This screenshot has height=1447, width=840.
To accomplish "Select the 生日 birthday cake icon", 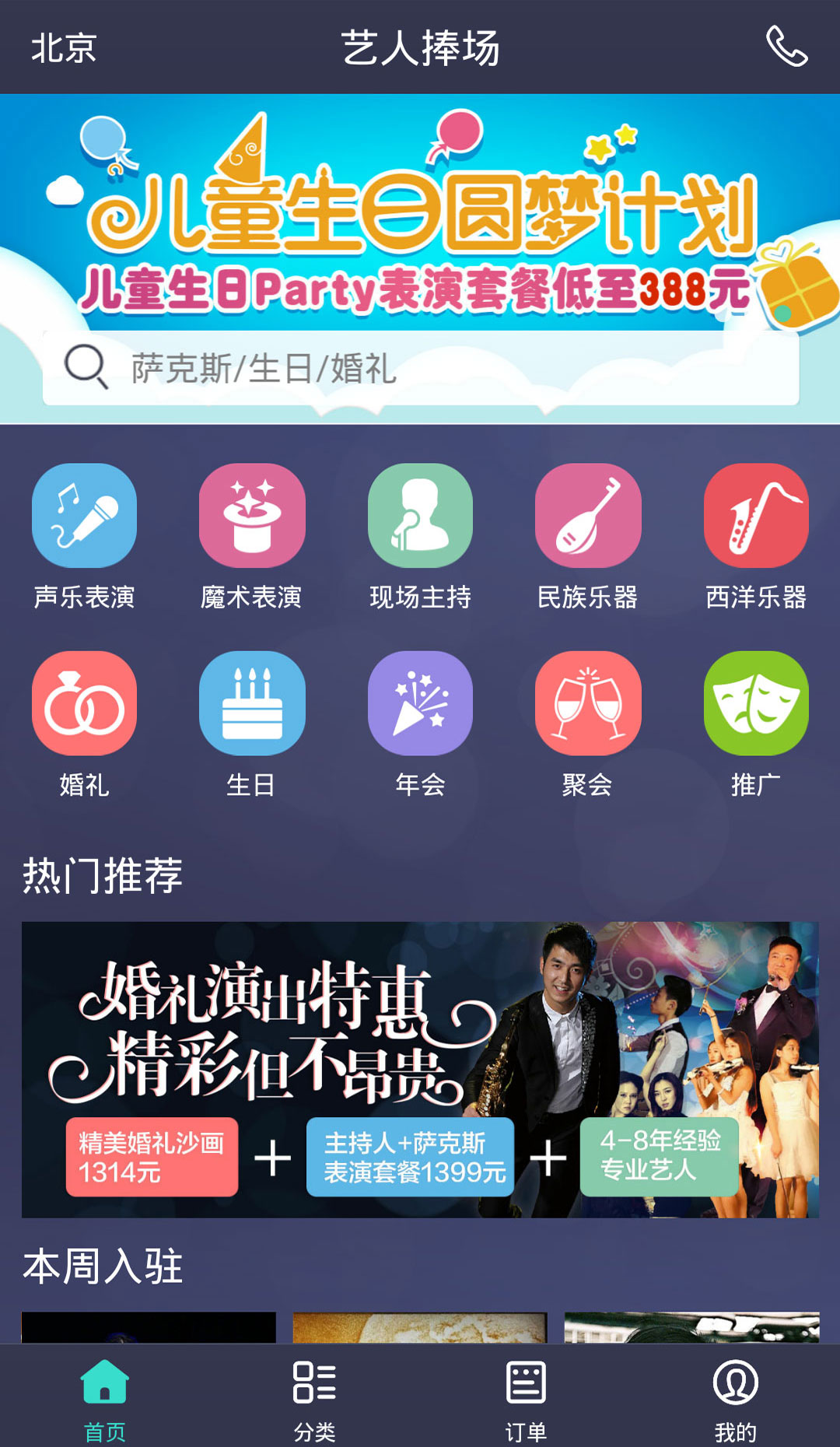I will click(x=251, y=704).
